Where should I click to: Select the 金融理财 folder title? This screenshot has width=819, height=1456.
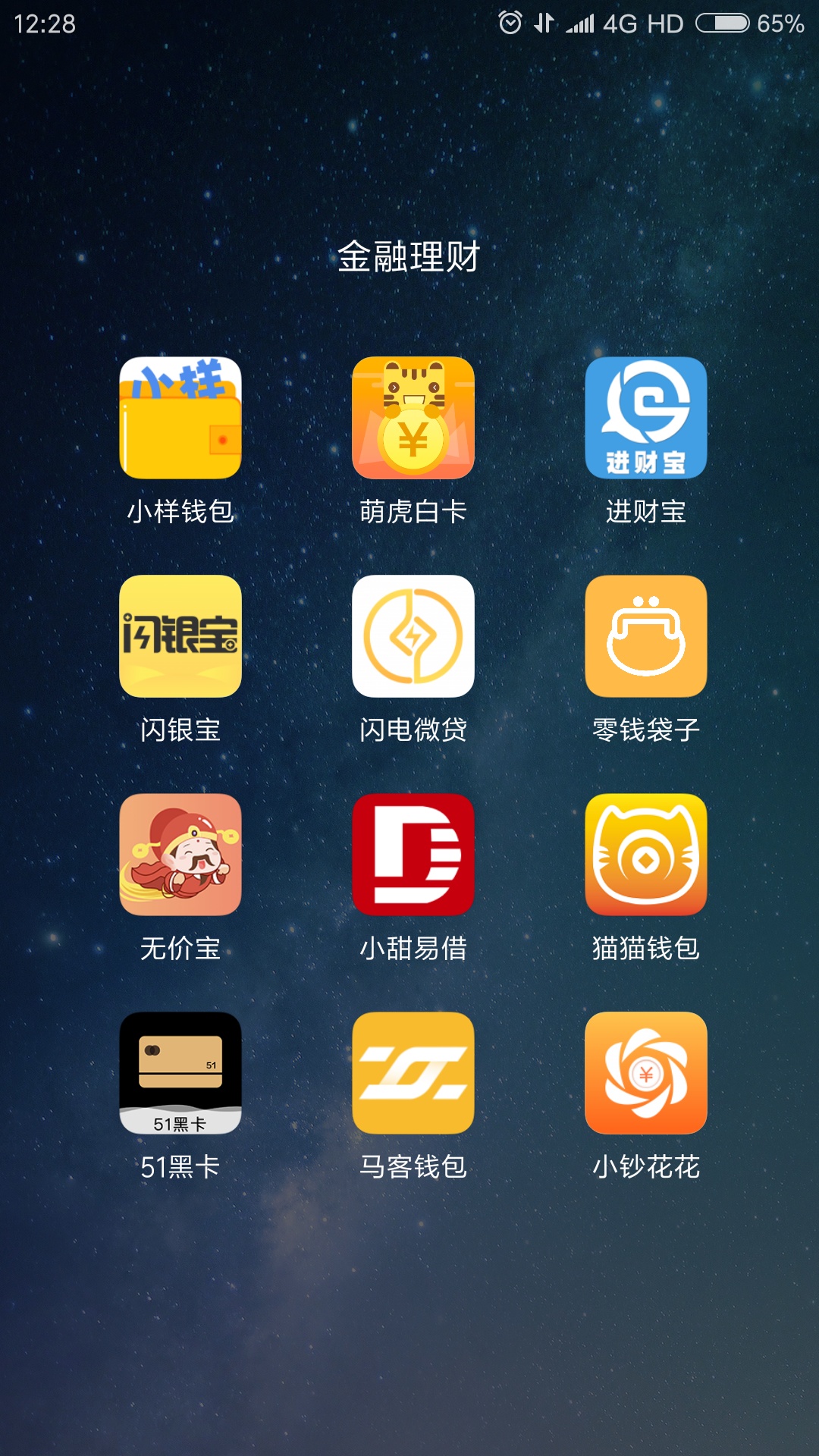(409, 256)
